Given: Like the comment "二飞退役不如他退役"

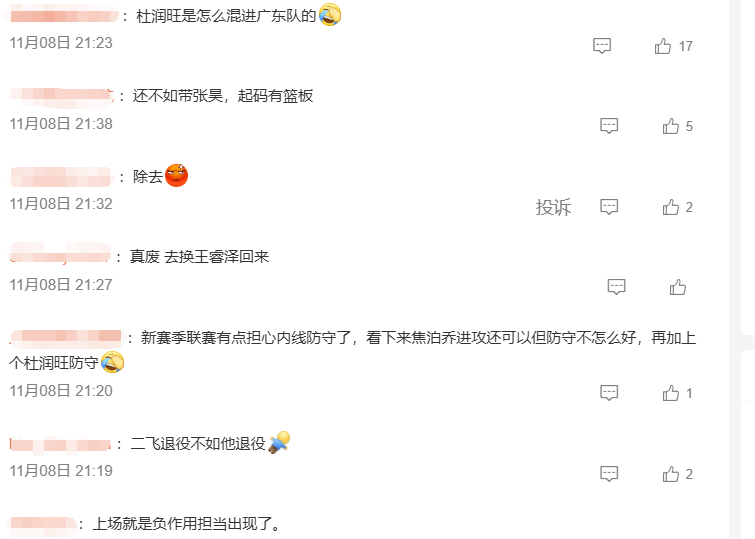Looking at the screenshot, I should point(671,473).
